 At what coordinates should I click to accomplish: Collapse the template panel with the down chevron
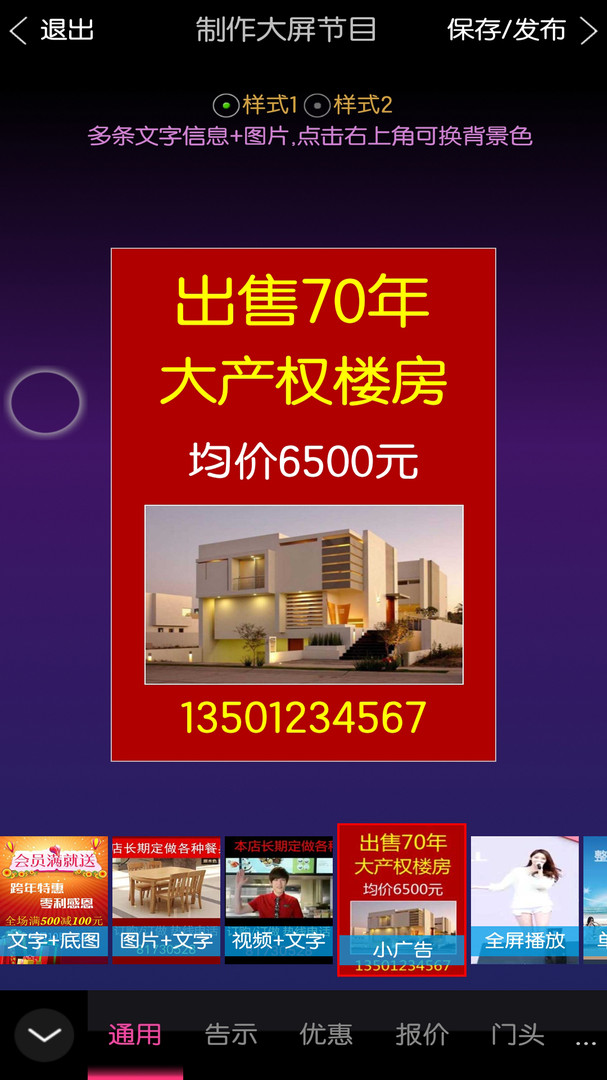coord(44,1035)
